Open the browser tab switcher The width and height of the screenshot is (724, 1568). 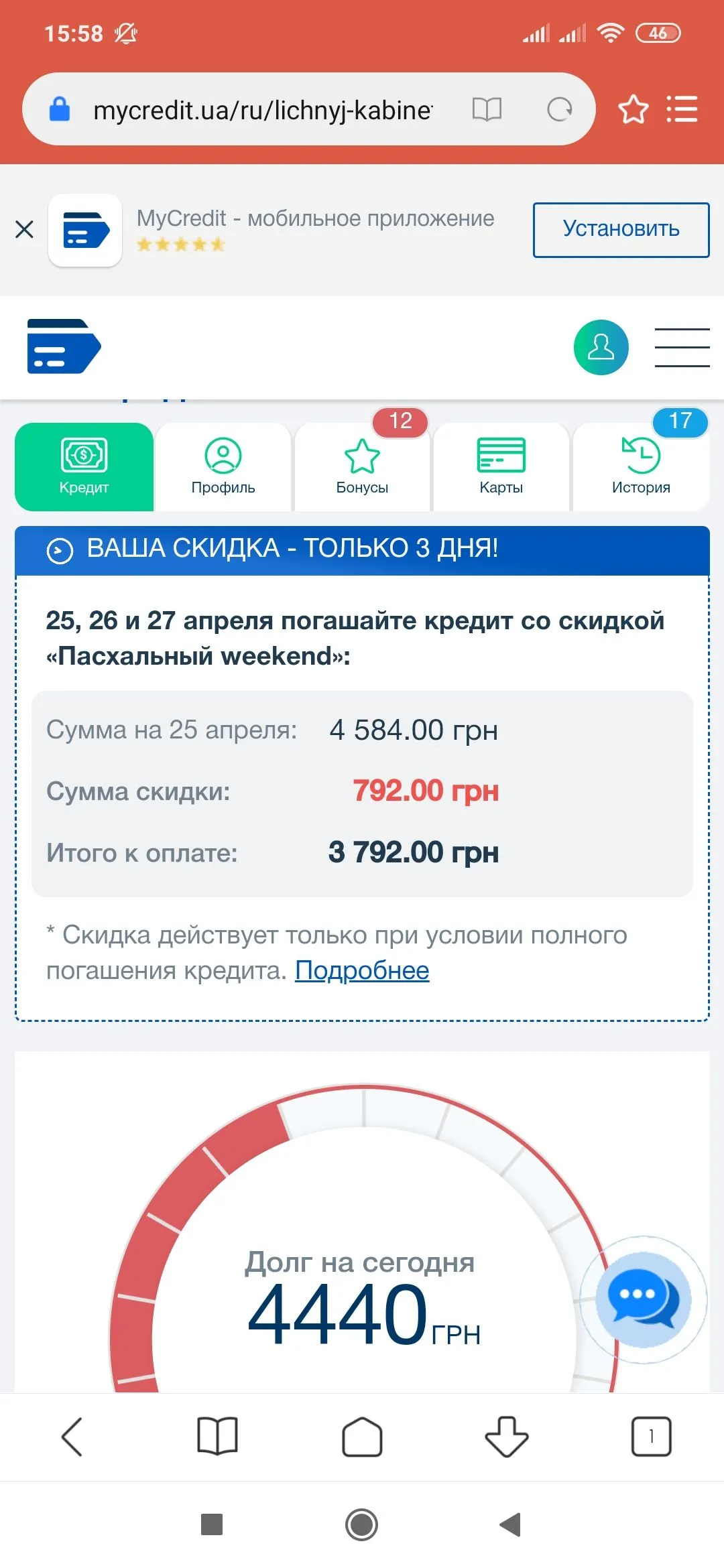[x=651, y=1437]
